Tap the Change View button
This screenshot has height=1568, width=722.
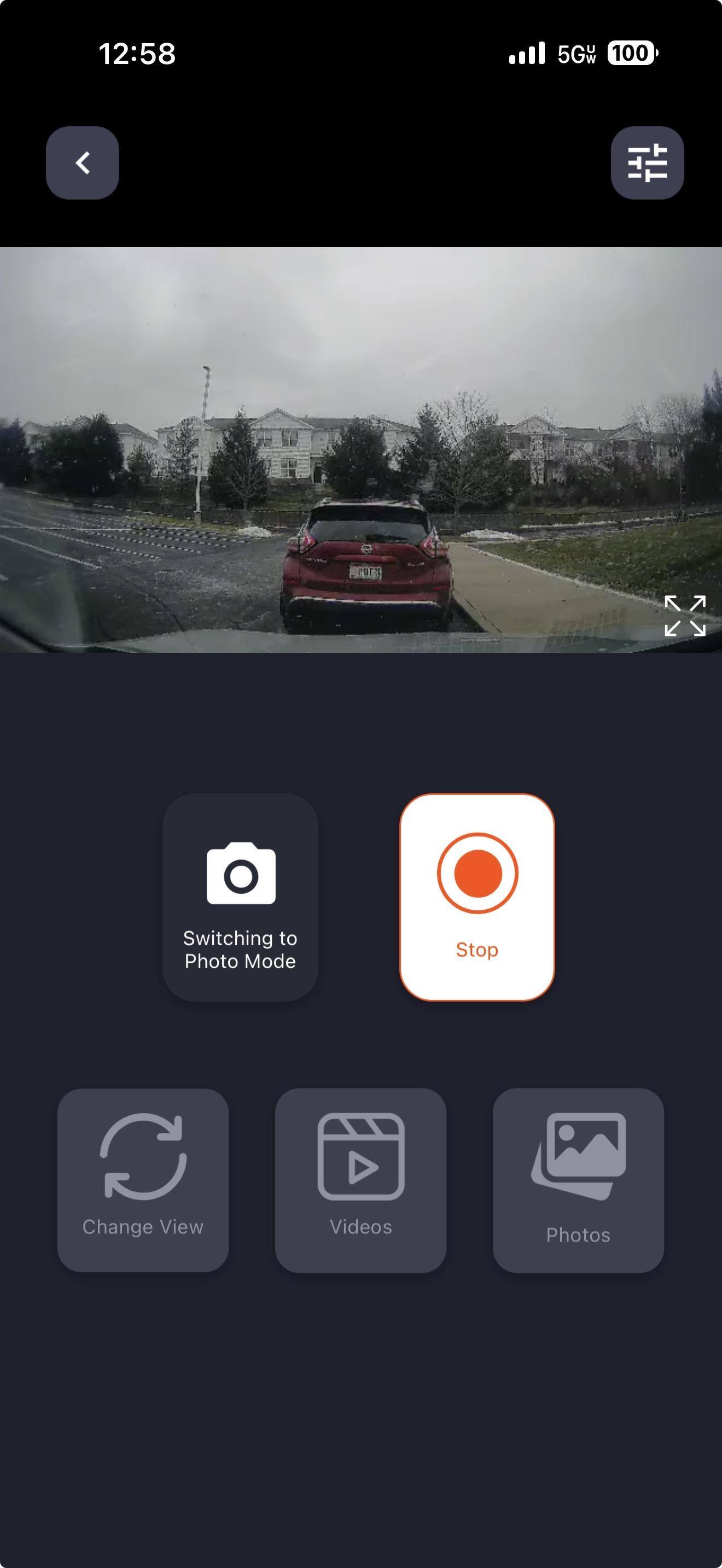tap(143, 1180)
